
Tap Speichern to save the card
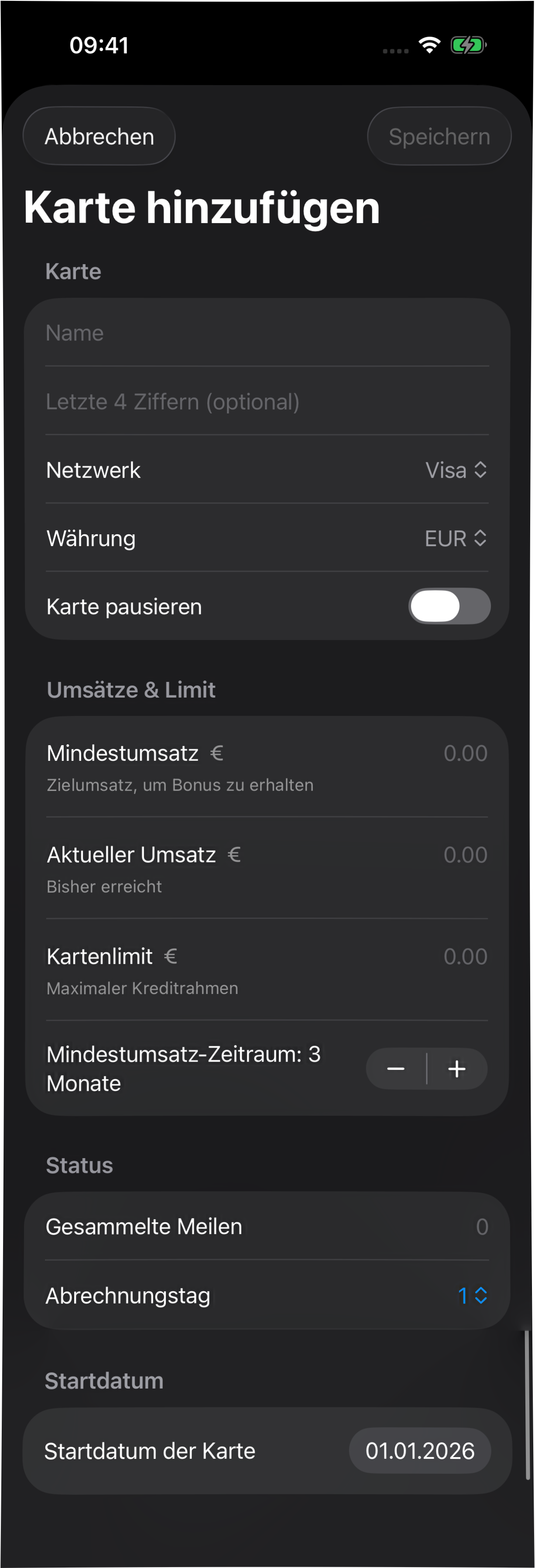click(x=439, y=136)
